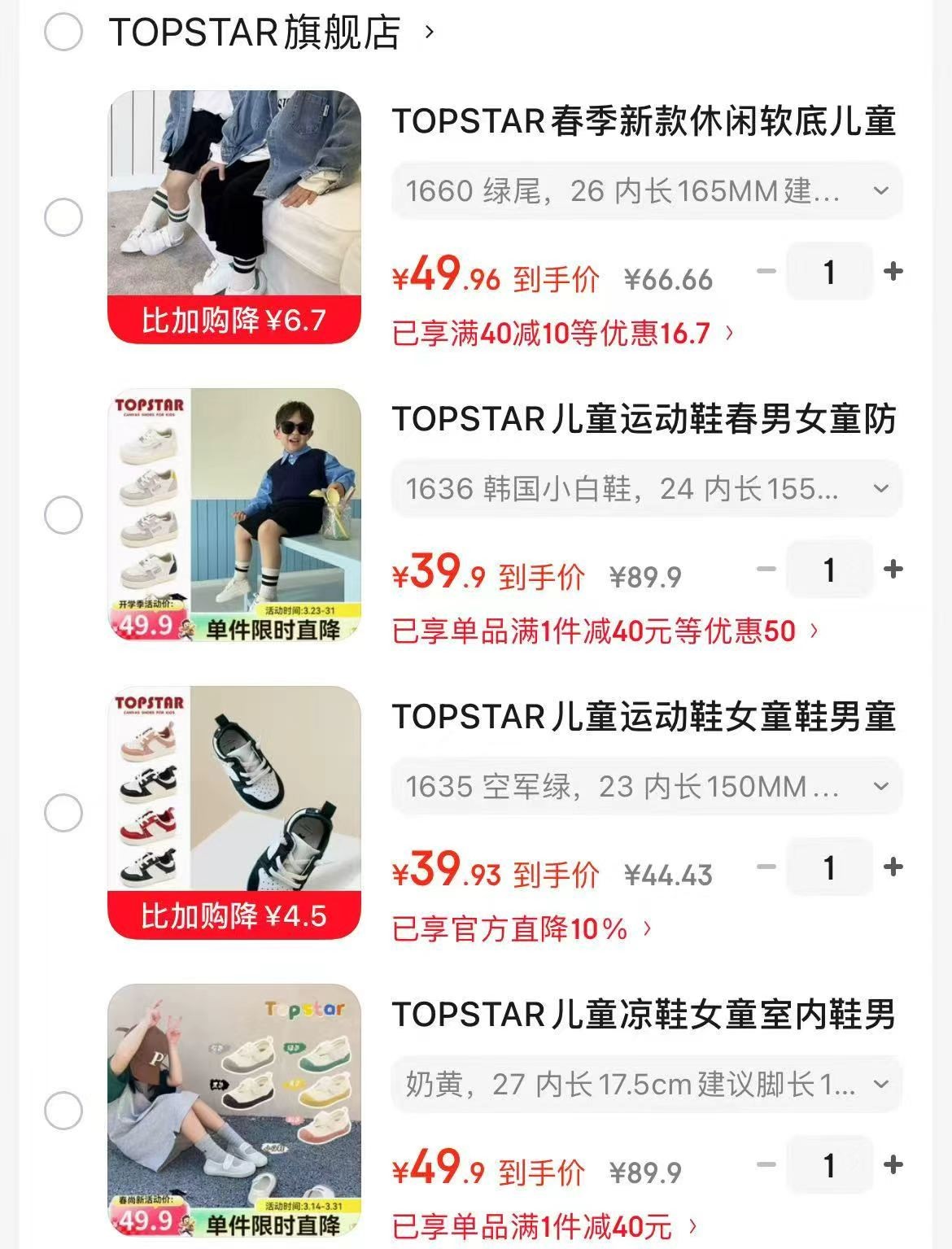The width and height of the screenshot is (952, 1249).
Task: Show 已享官方直降10% discount details
Action: tap(522, 929)
